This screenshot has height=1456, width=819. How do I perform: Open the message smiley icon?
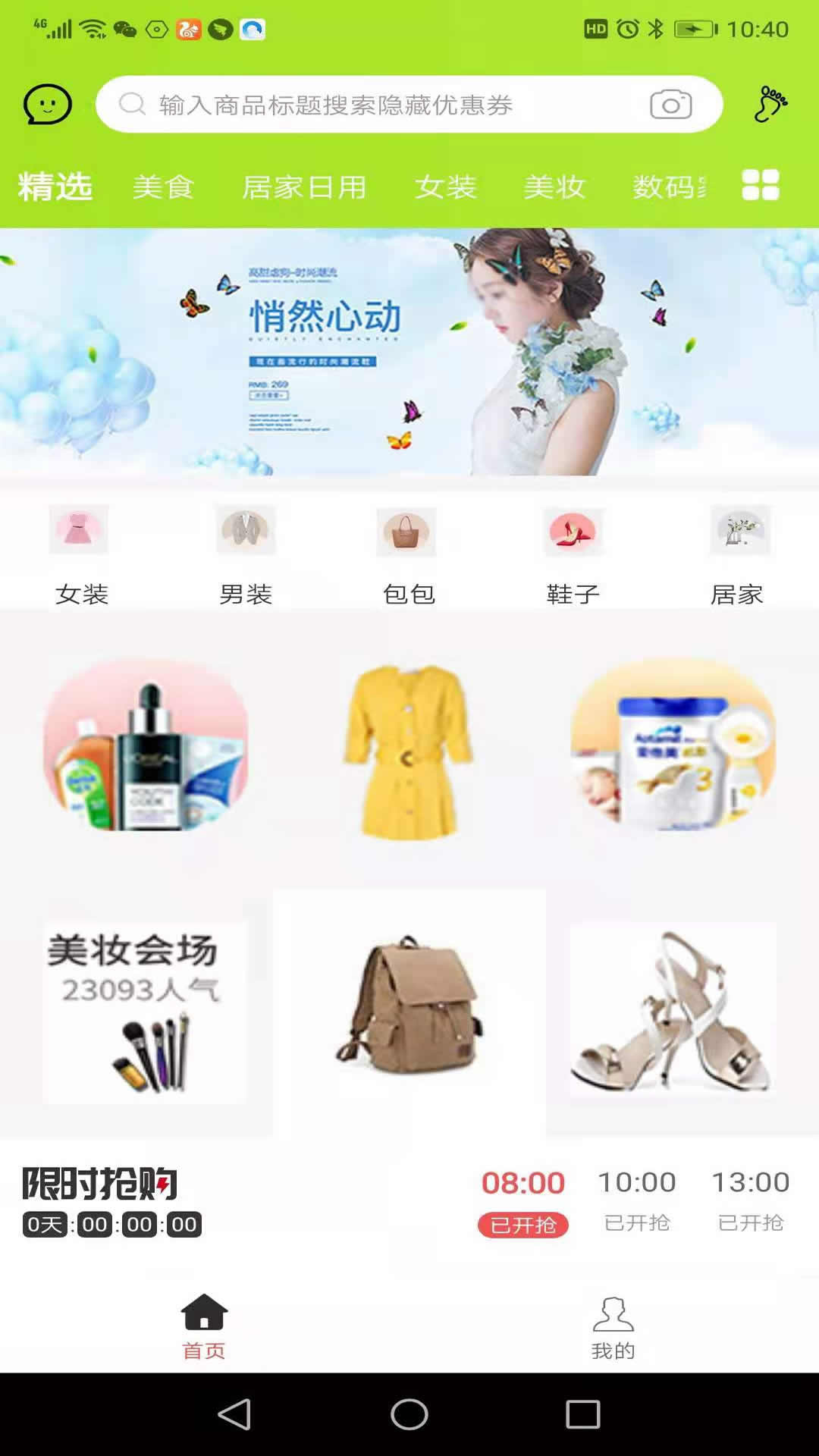(47, 105)
